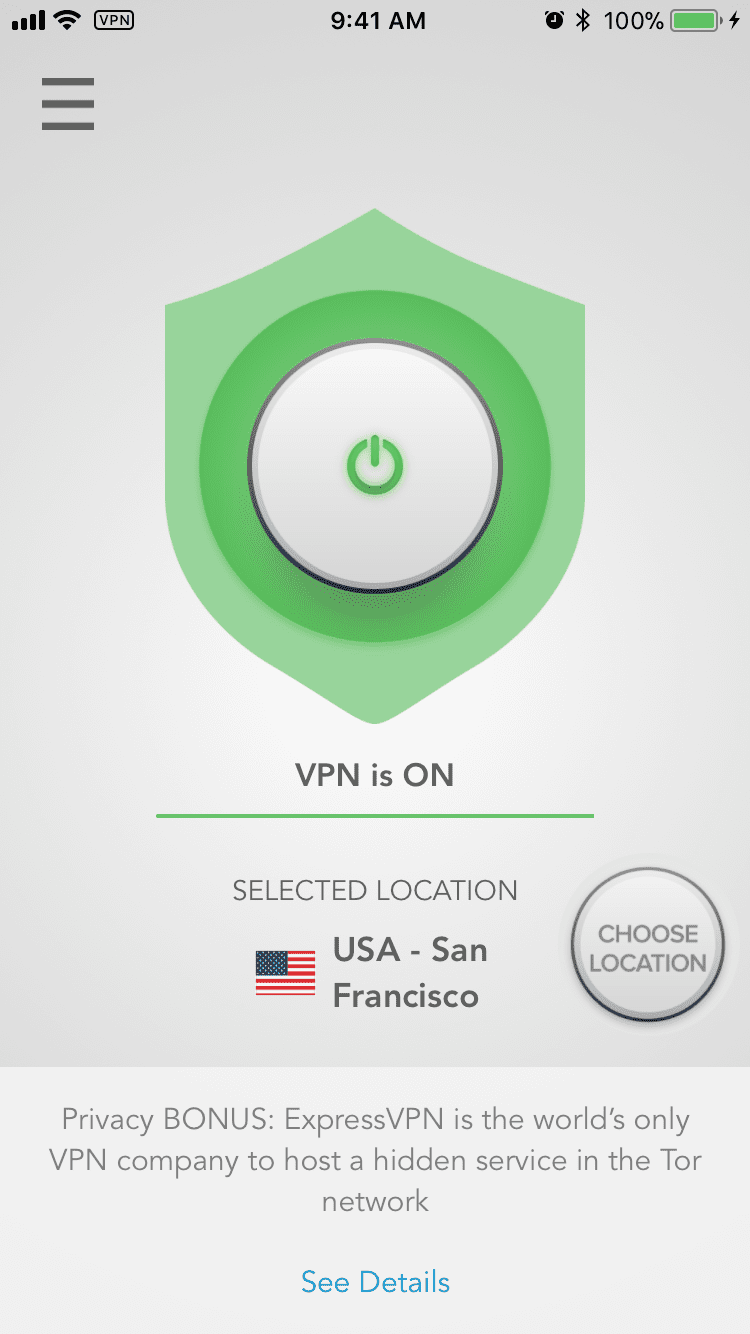Open the location picker via Choose Location
Screen dimensions: 750x1334
647,944
